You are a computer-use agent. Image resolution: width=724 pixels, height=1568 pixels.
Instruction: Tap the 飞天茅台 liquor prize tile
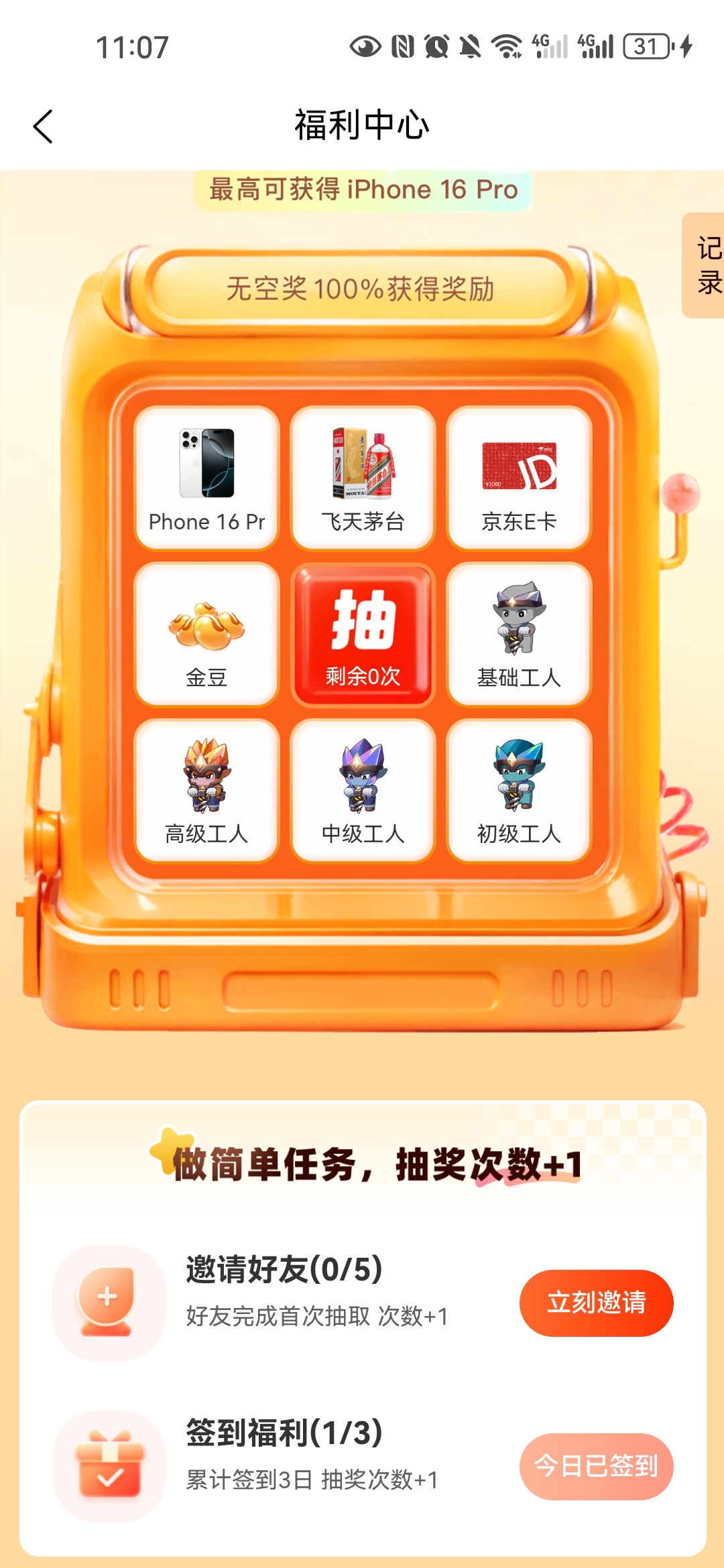pos(363,477)
